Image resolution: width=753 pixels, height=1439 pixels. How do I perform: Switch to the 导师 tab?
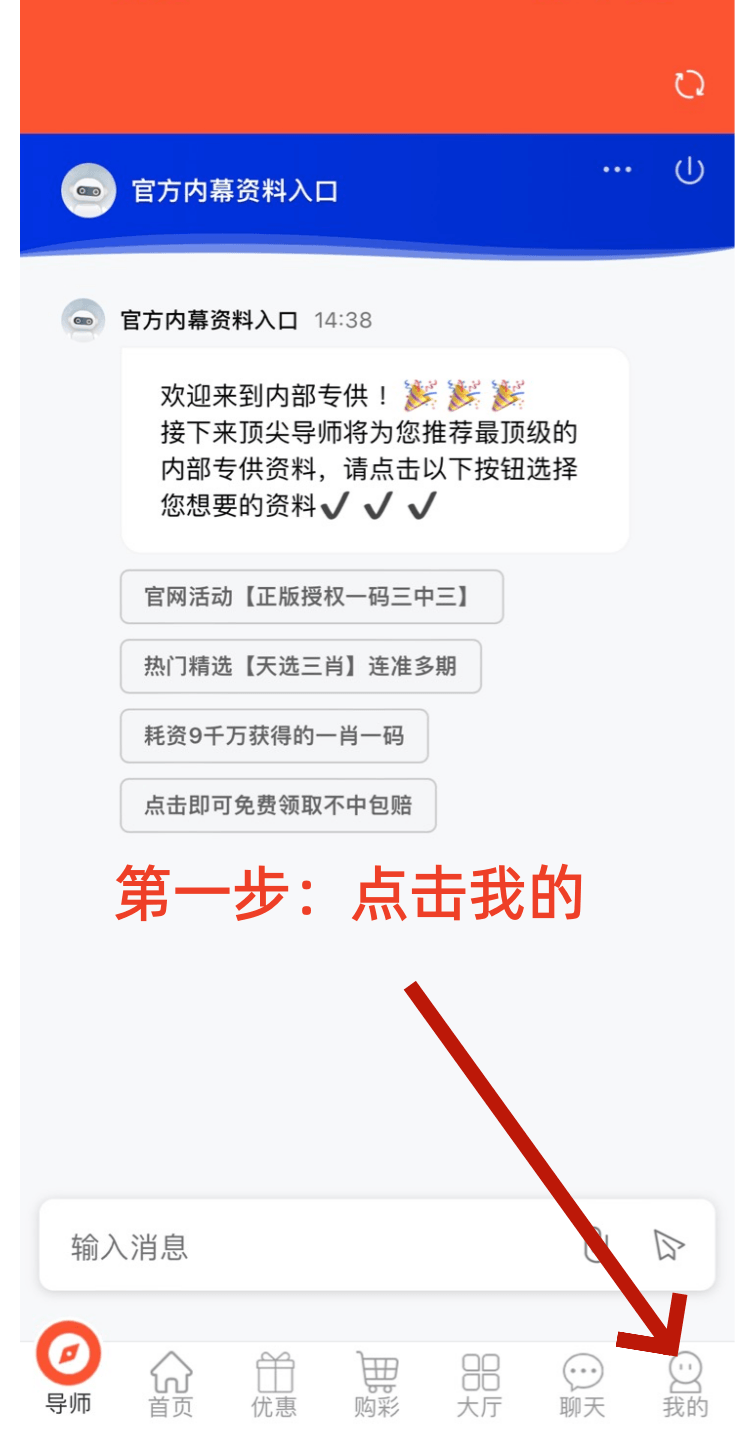pos(69,1370)
